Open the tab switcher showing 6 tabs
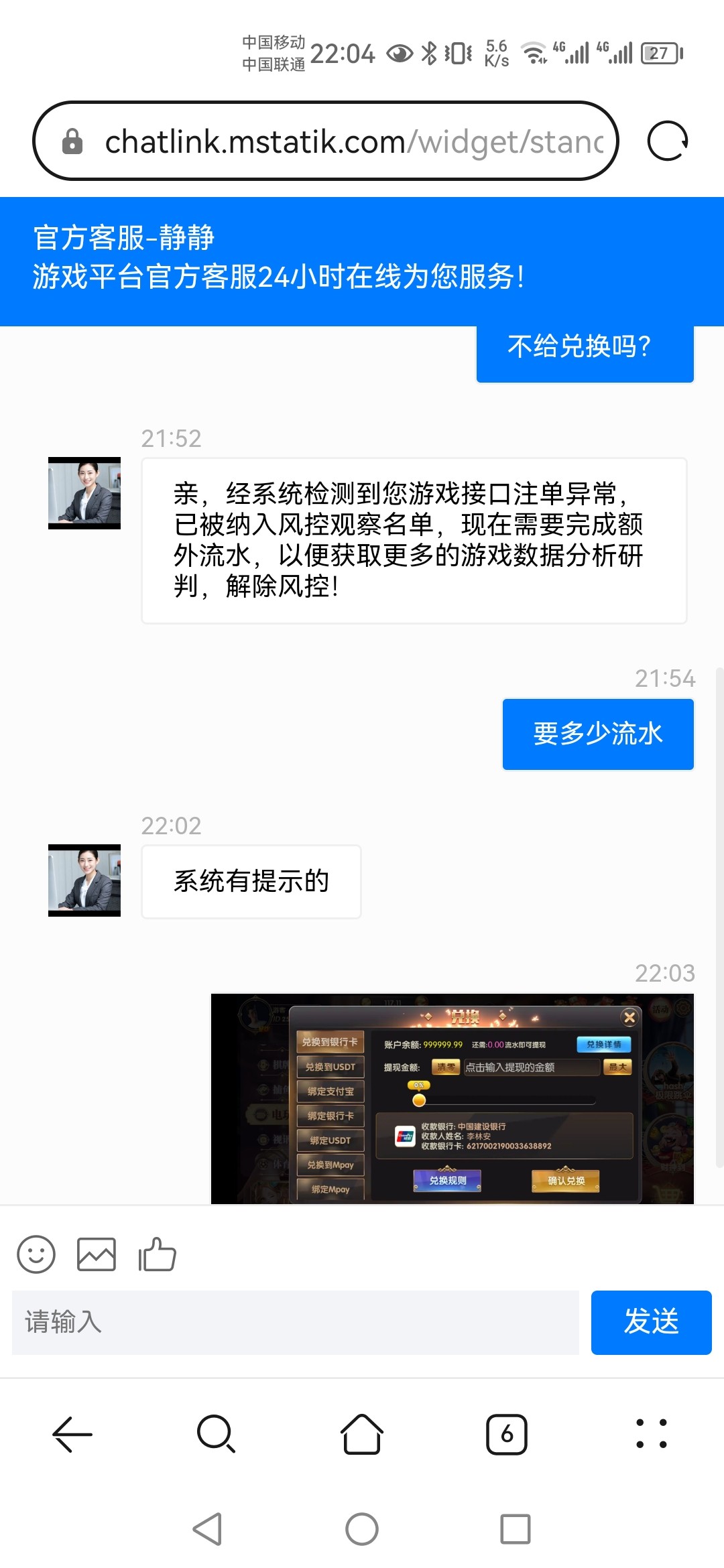The image size is (724, 1568). click(x=507, y=1434)
